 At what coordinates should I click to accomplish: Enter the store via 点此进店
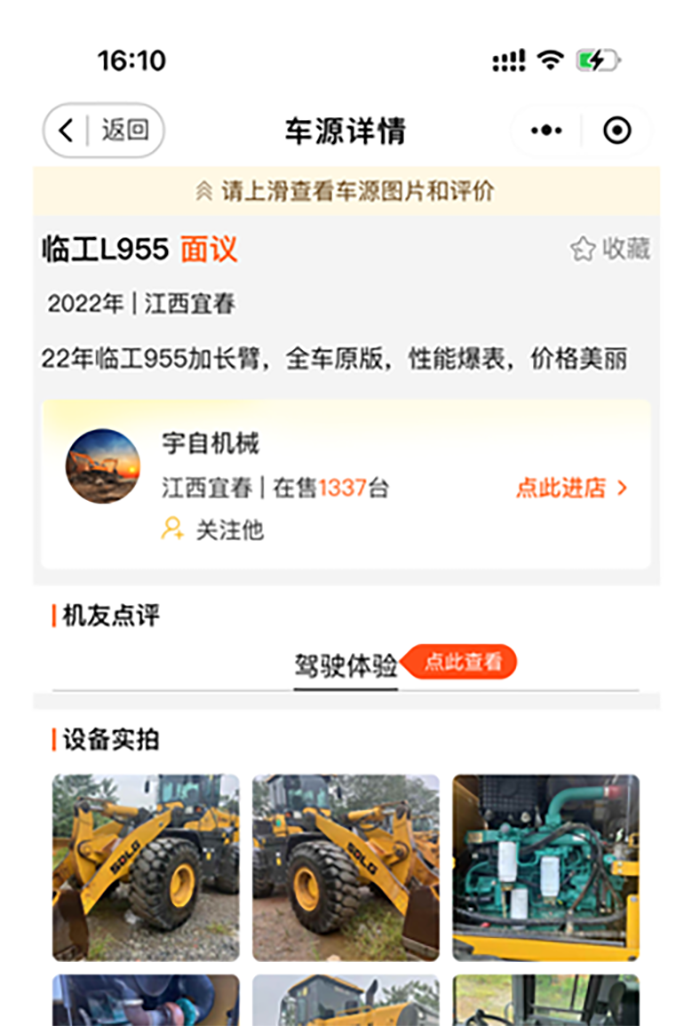[x=571, y=488]
